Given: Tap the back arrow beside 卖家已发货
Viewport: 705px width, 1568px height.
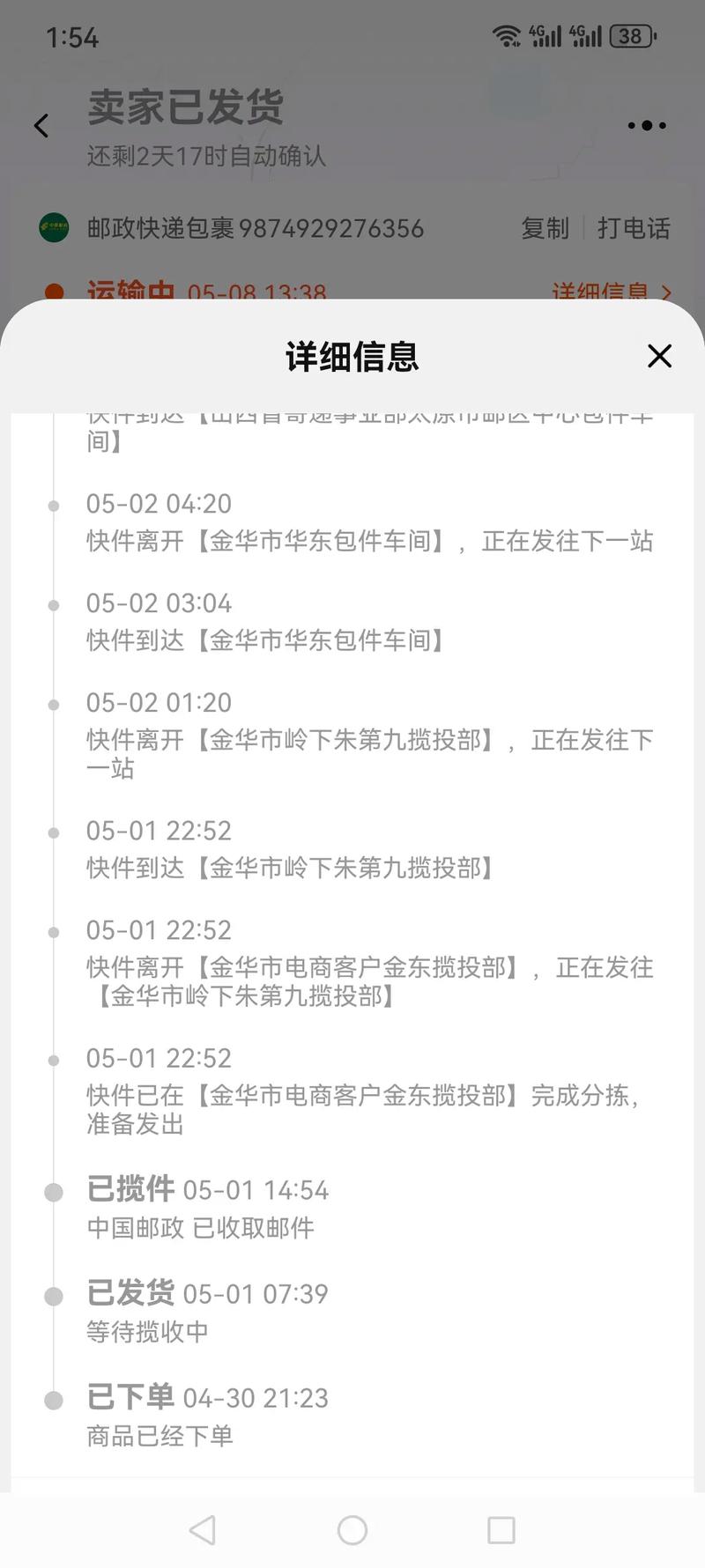Looking at the screenshot, I should (41, 125).
